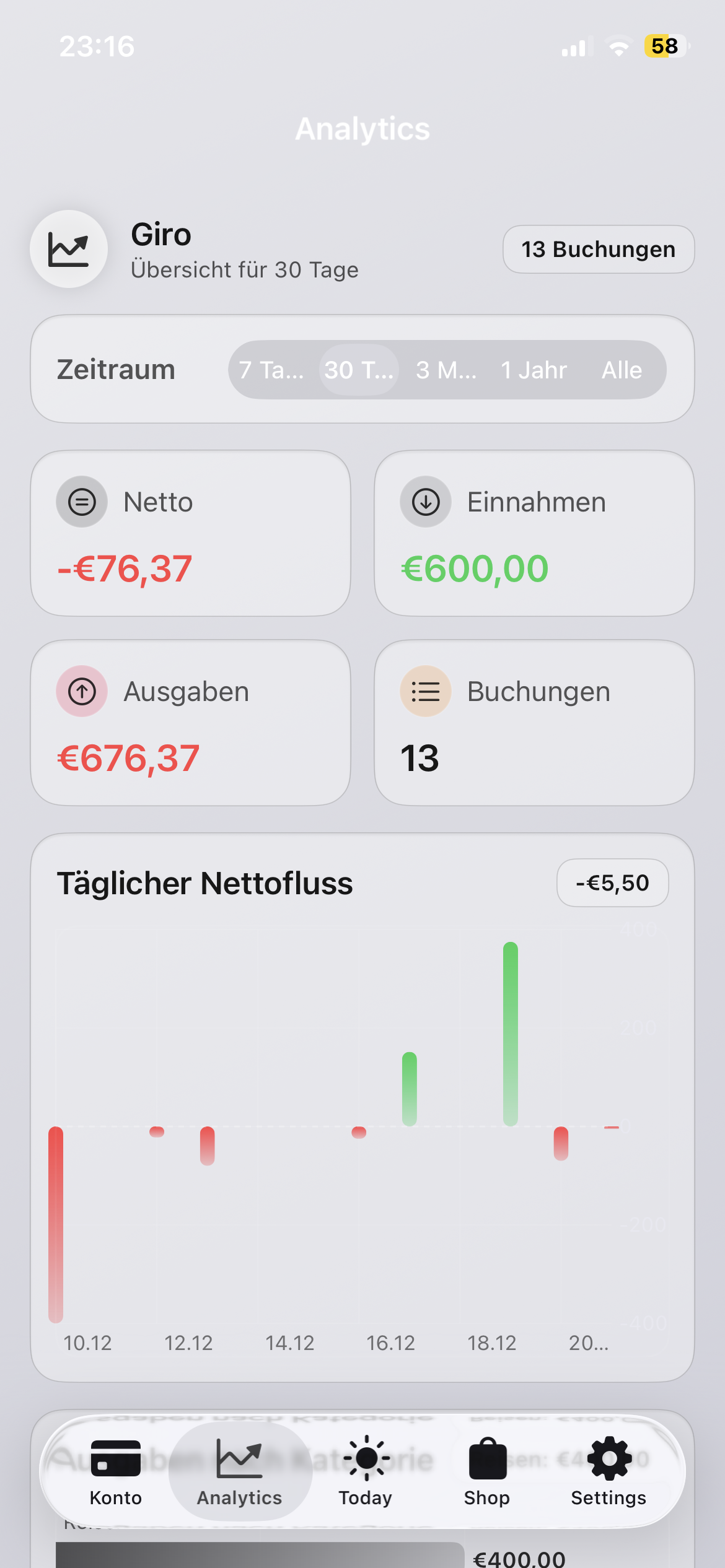The image size is (725, 1568).
Task: Show Alle time range
Action: (x=622, y=370)
